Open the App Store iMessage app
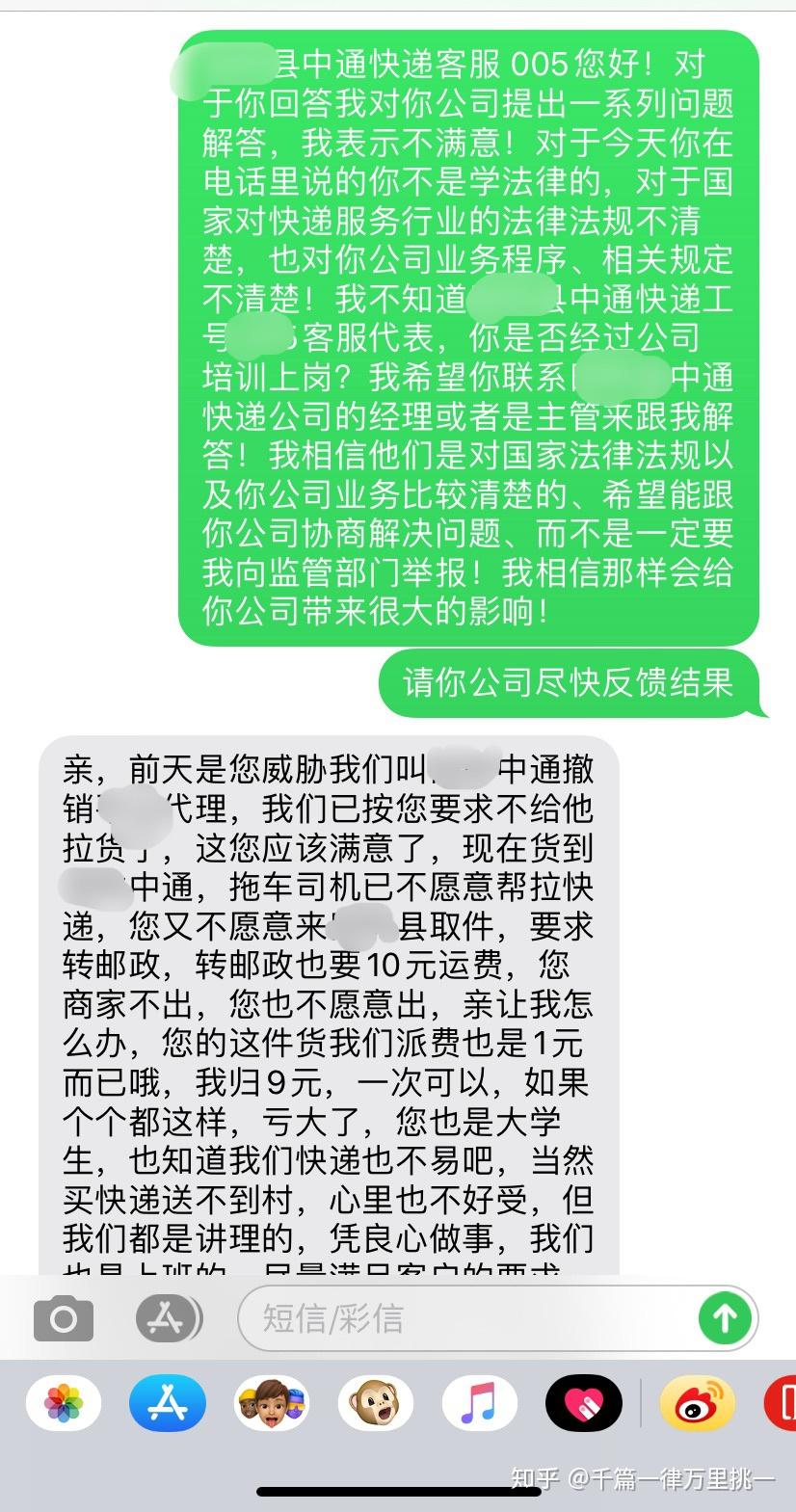 168,1402
